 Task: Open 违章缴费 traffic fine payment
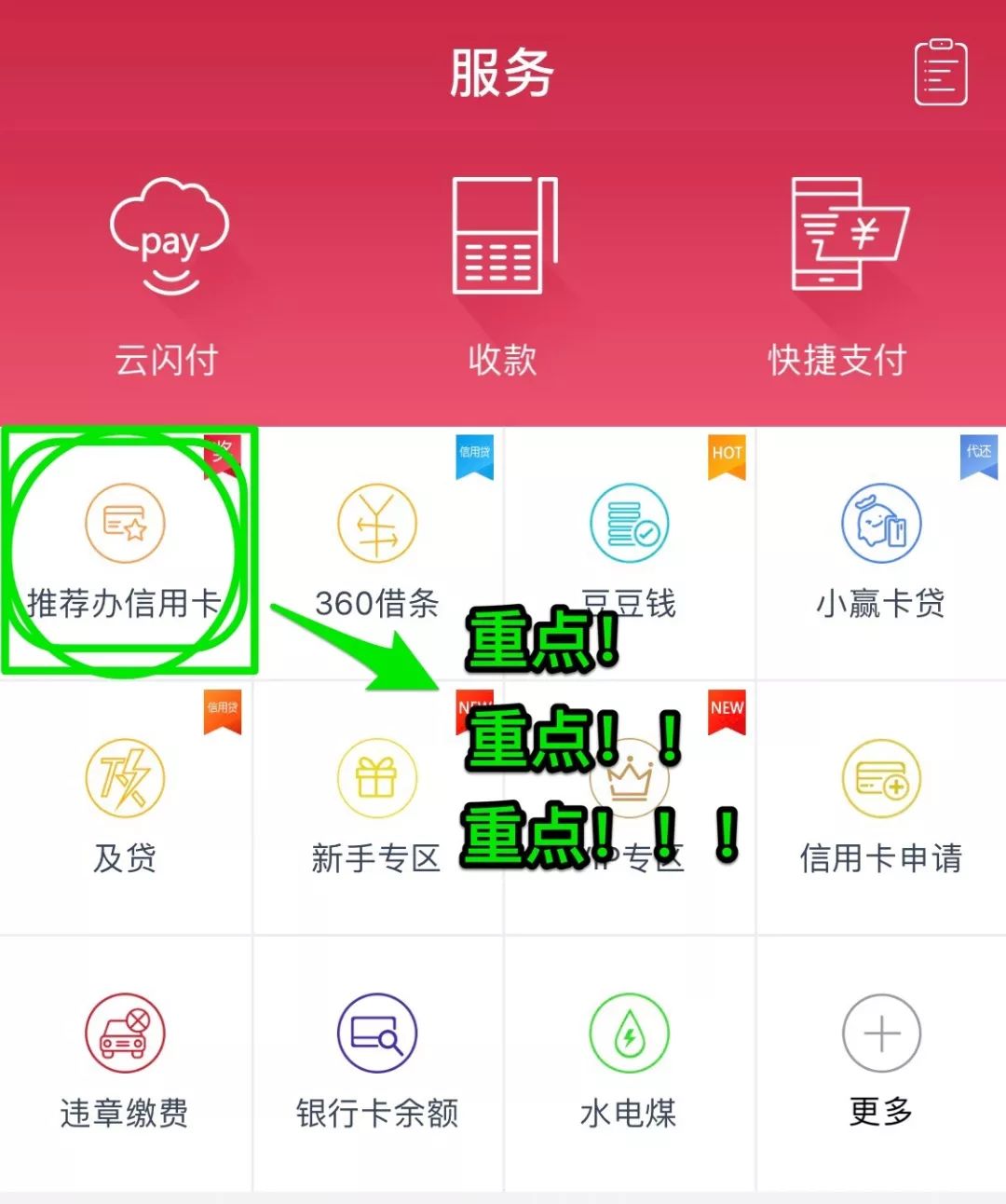pos(125,1062)
